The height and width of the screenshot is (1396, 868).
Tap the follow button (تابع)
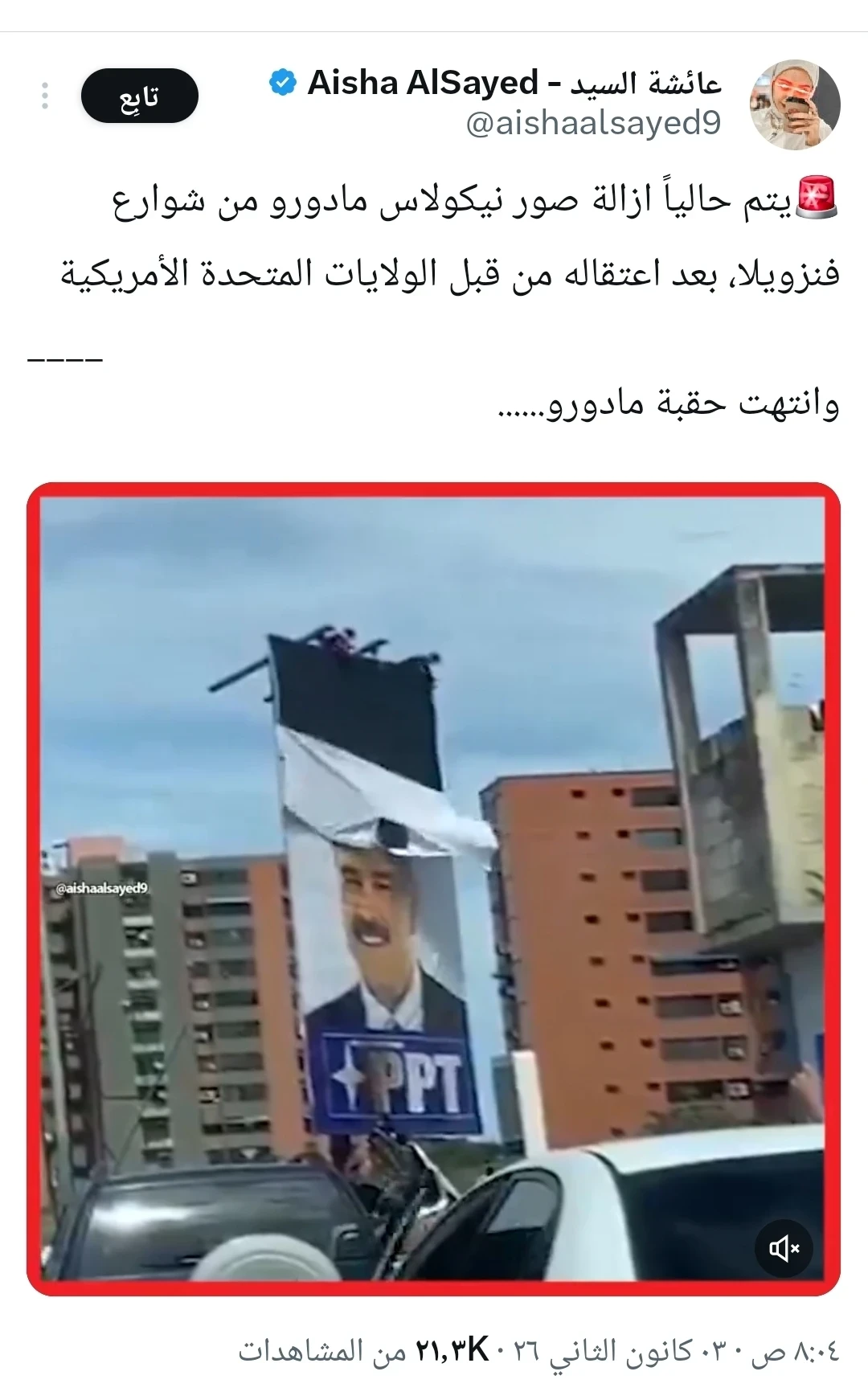click(139, 96)
